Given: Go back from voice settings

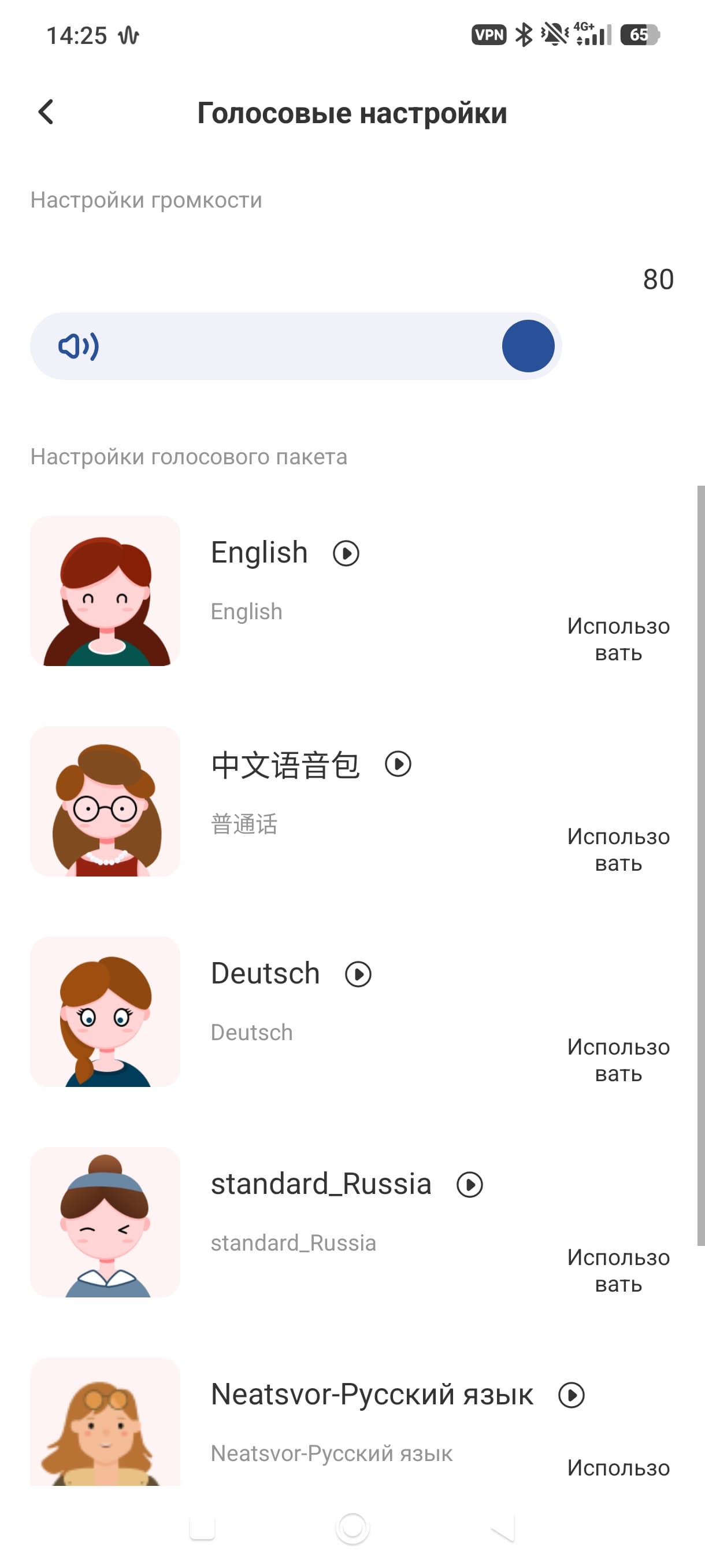Looking at the screenshot, I should [46, 112].
